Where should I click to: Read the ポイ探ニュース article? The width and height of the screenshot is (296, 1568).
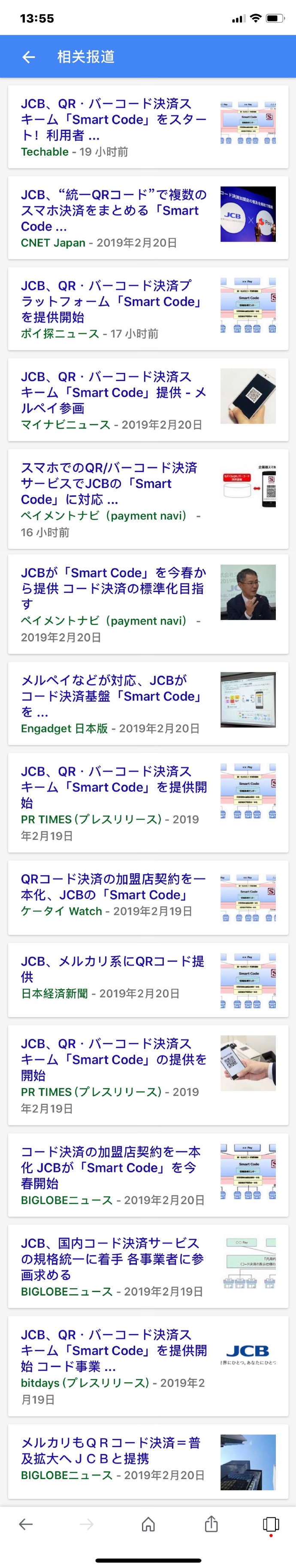114,301
